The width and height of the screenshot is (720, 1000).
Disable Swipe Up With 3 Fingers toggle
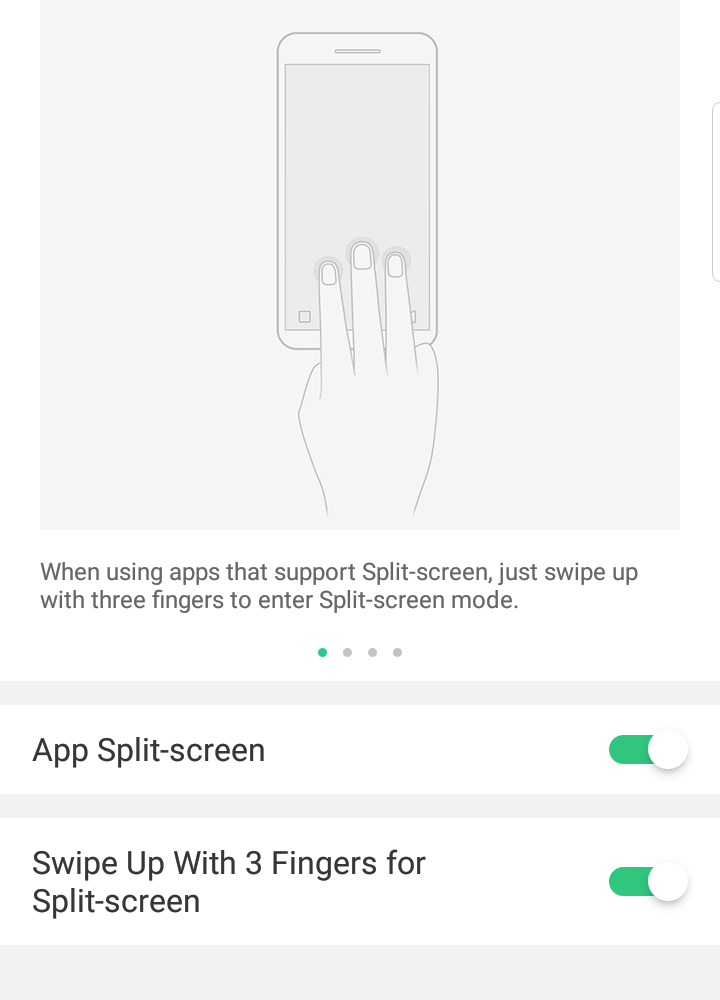pyautogui.click(x=647, y=881)
